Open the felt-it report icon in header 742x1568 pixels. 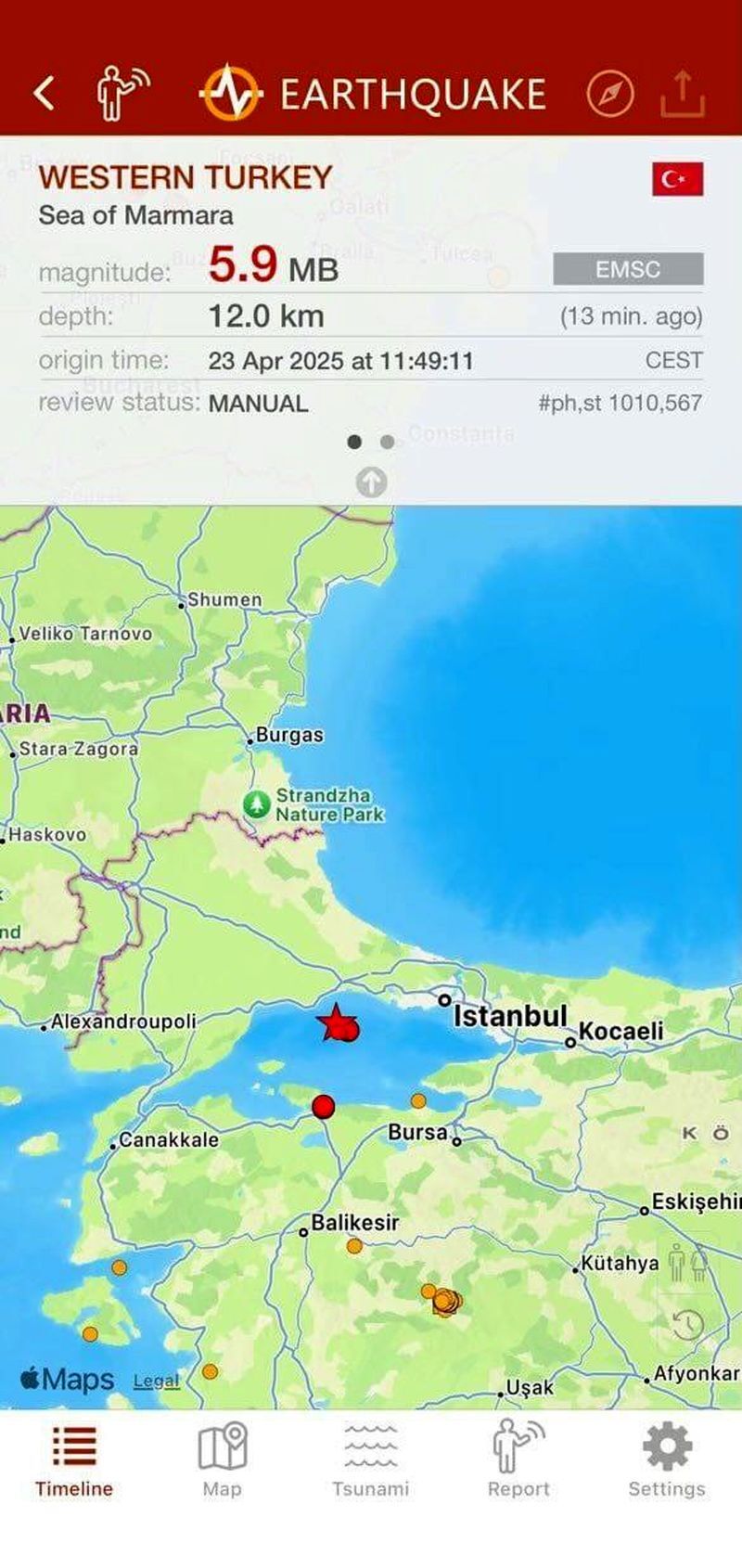122,93
